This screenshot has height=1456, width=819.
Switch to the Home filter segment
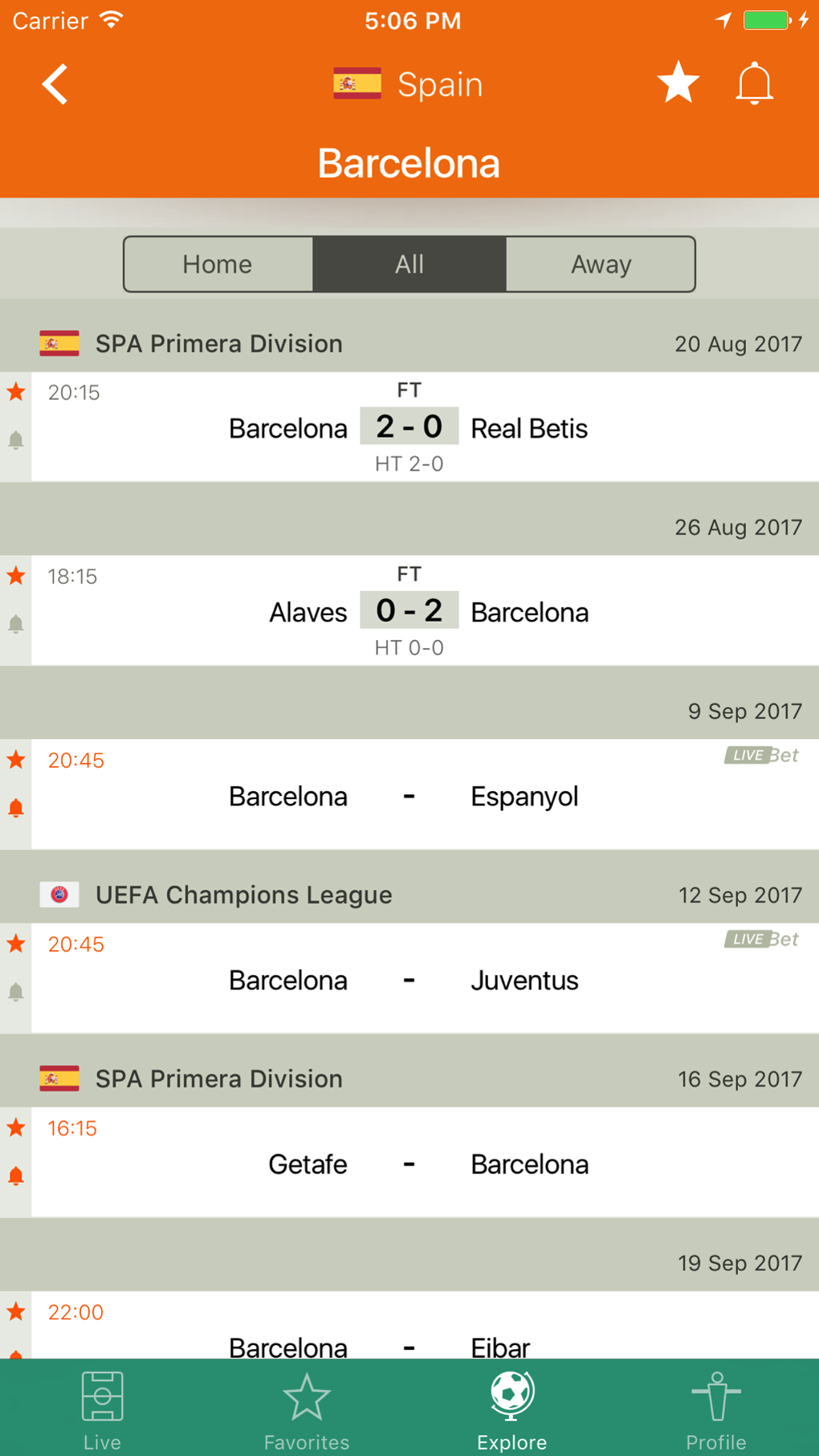pos(218,264)
